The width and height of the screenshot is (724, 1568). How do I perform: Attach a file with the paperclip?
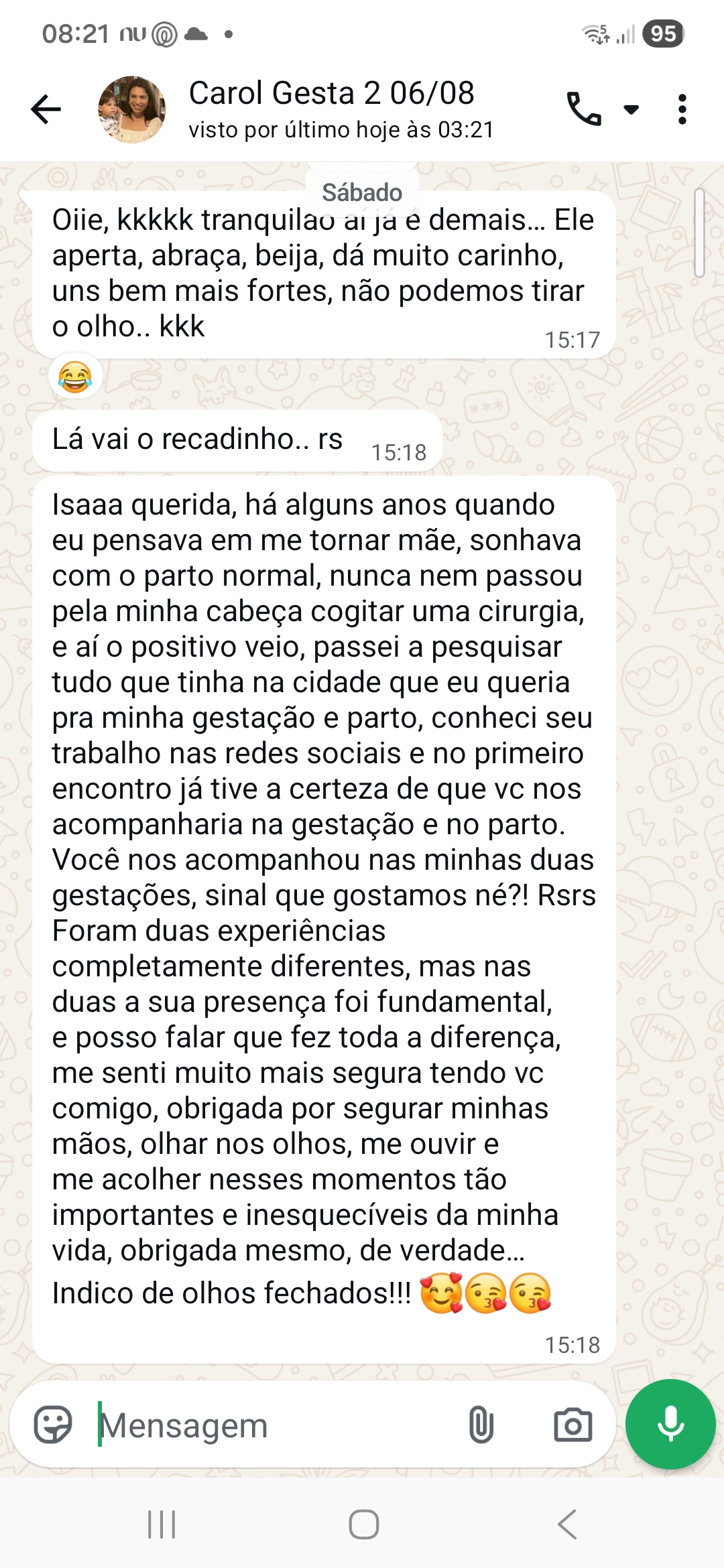pos(481,1425)
